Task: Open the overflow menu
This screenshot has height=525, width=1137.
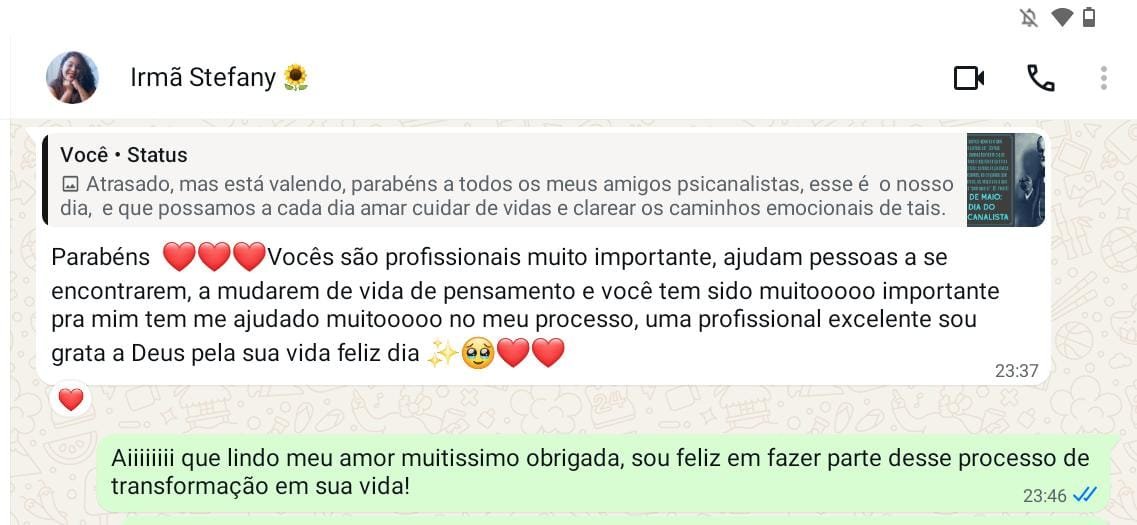Action: tap(1104, 78)
